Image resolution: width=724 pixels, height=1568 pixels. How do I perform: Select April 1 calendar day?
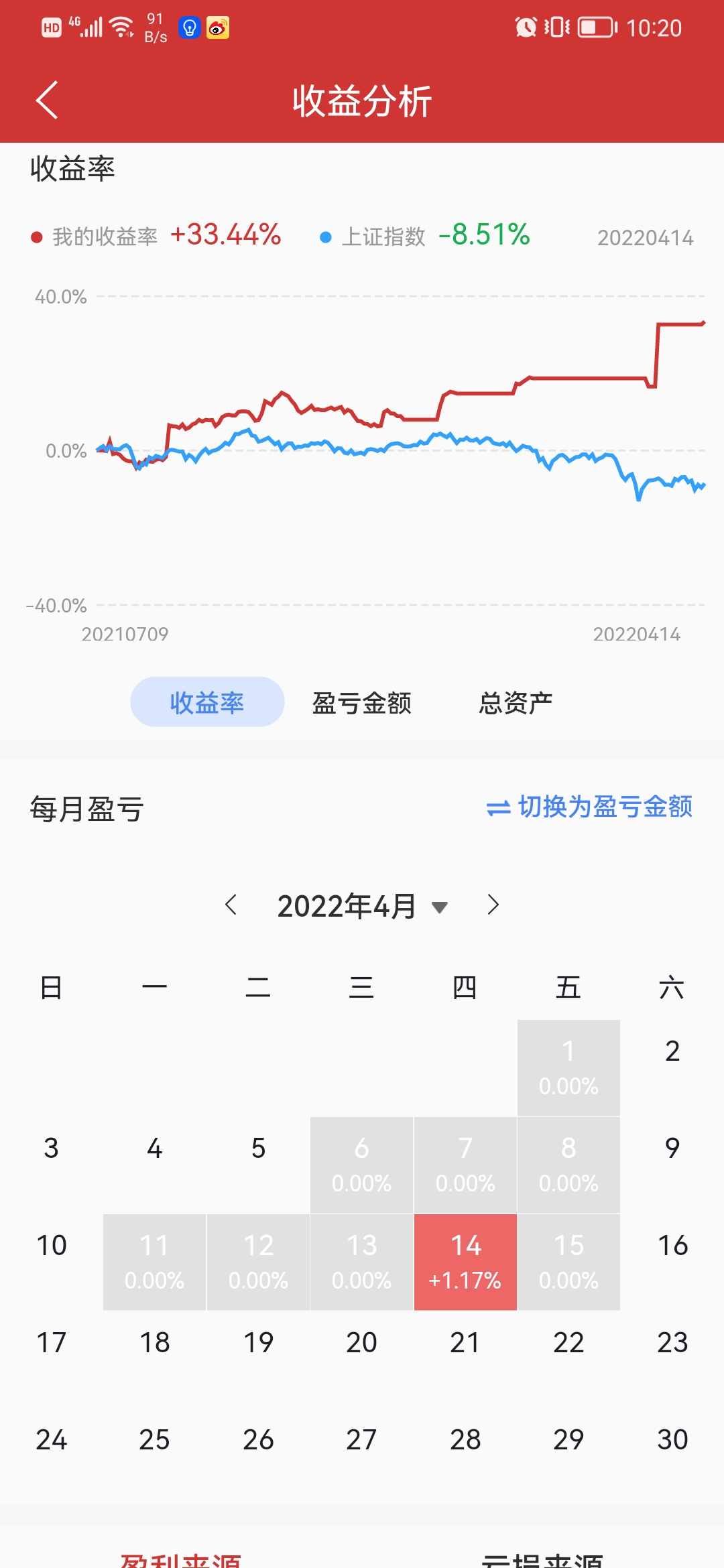pyautogui.click(x=568, y=1067)
